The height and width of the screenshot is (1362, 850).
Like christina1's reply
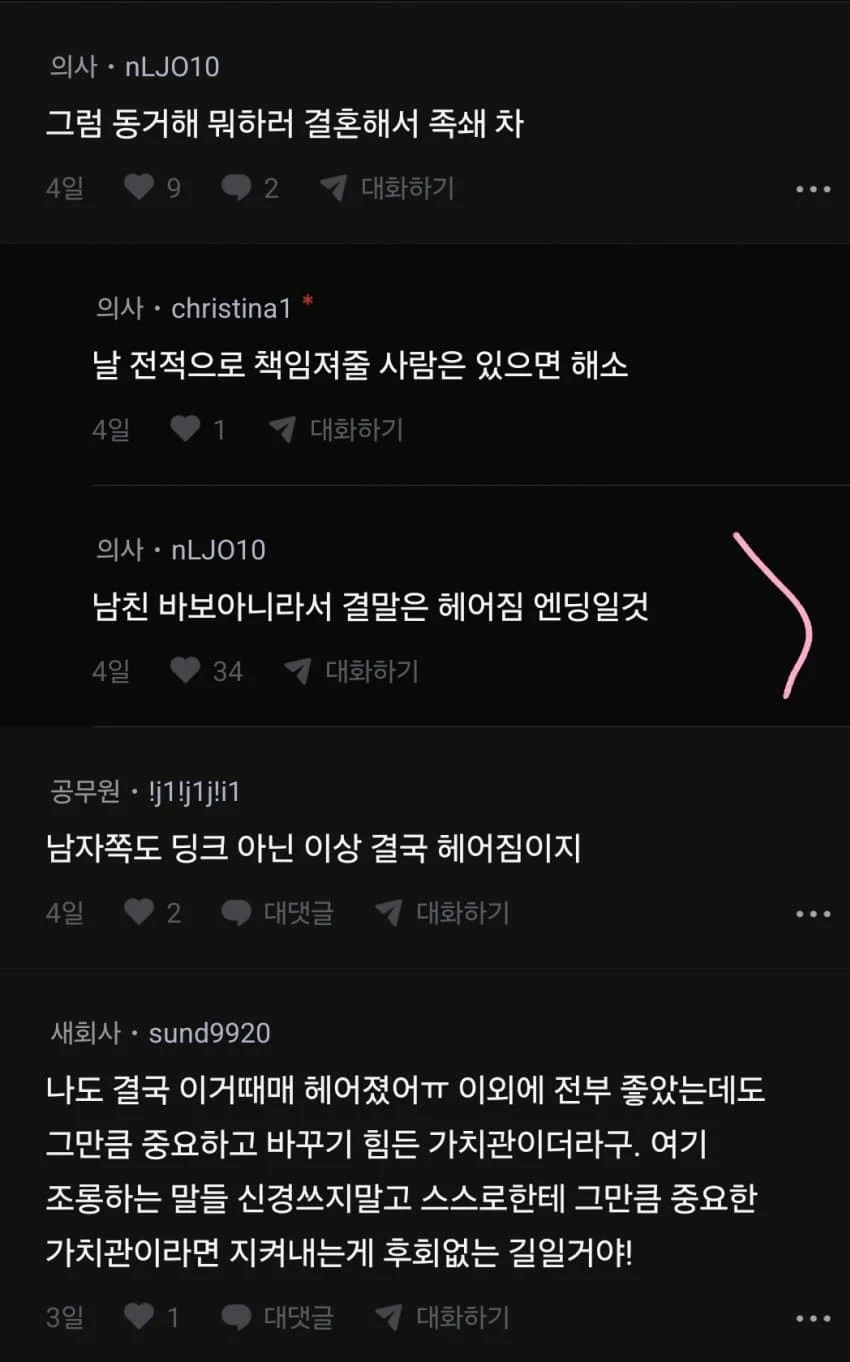pos(185,430)
